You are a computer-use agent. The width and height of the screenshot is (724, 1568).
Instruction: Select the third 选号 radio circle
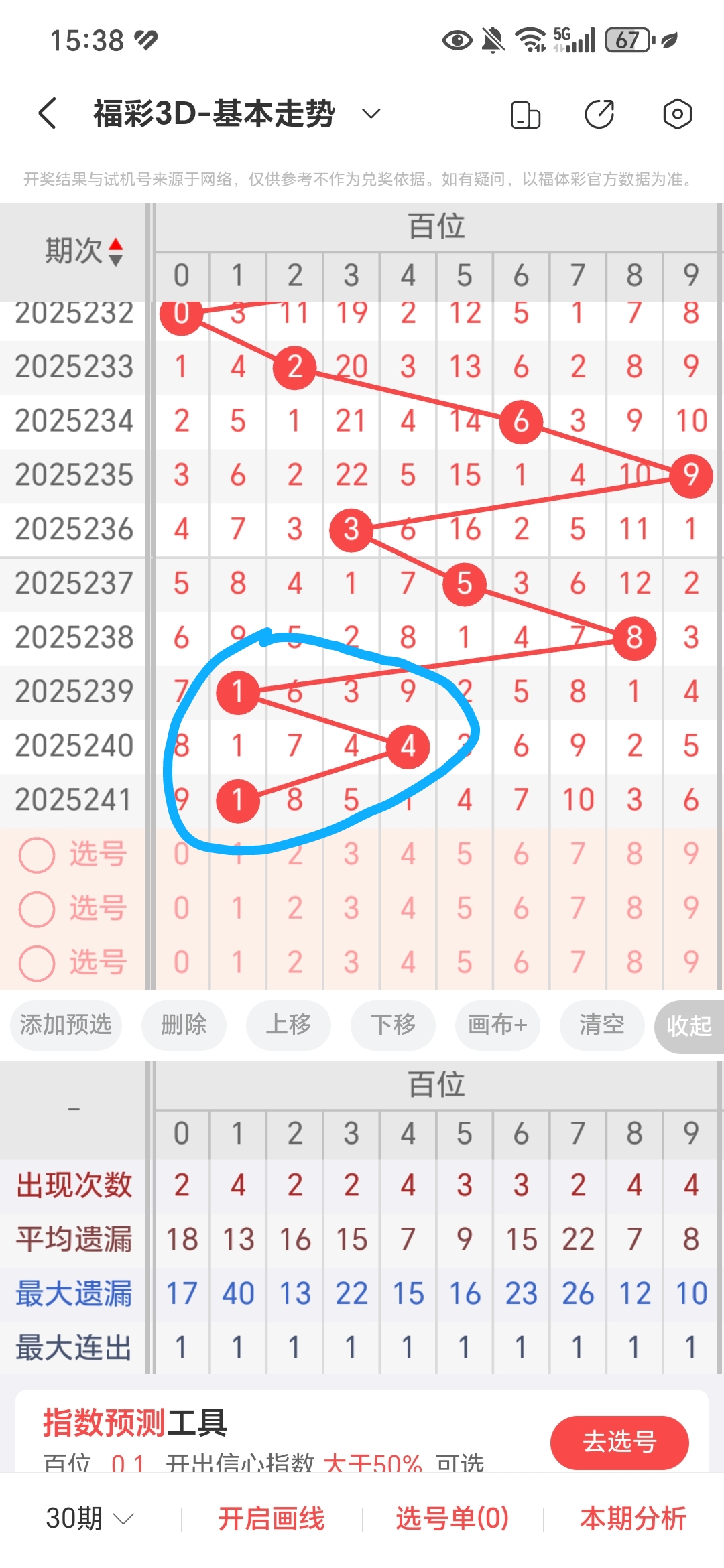pyautogui.click(x=38, y=964)
